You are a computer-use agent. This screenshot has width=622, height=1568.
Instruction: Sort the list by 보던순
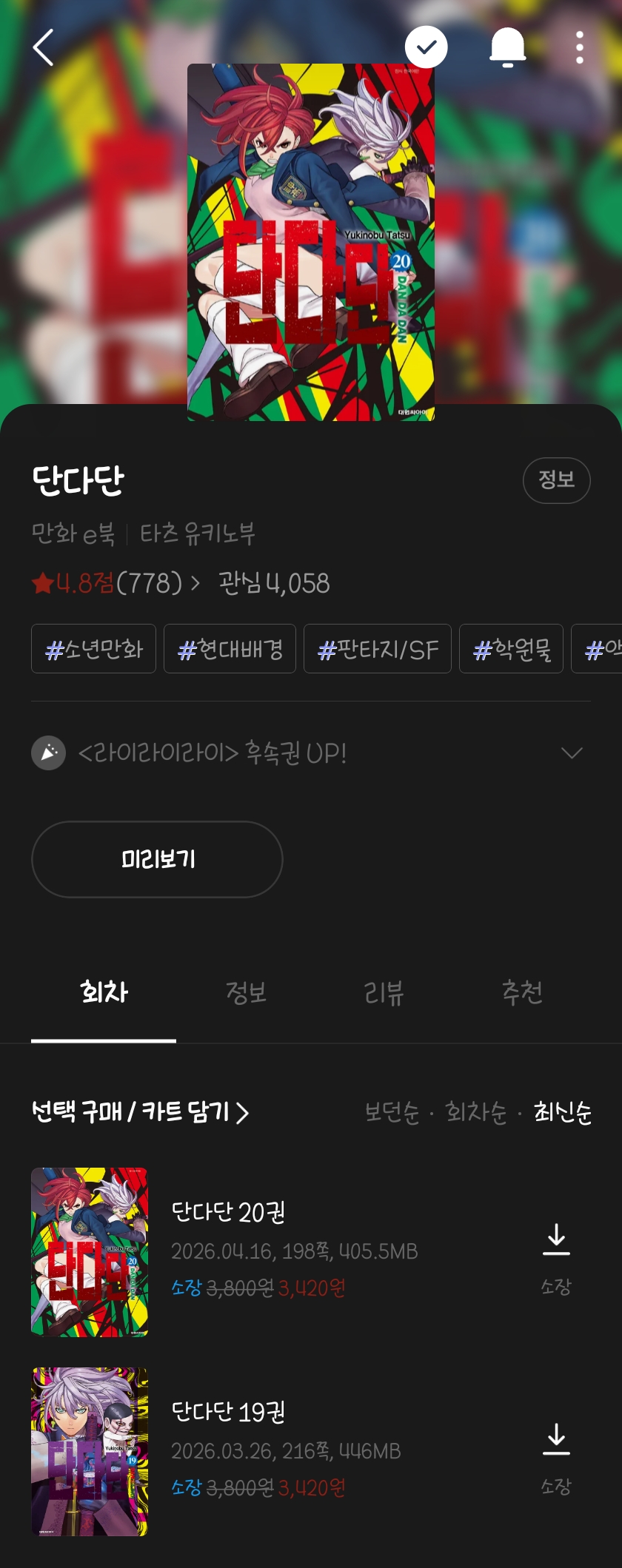click(392, 1111)
